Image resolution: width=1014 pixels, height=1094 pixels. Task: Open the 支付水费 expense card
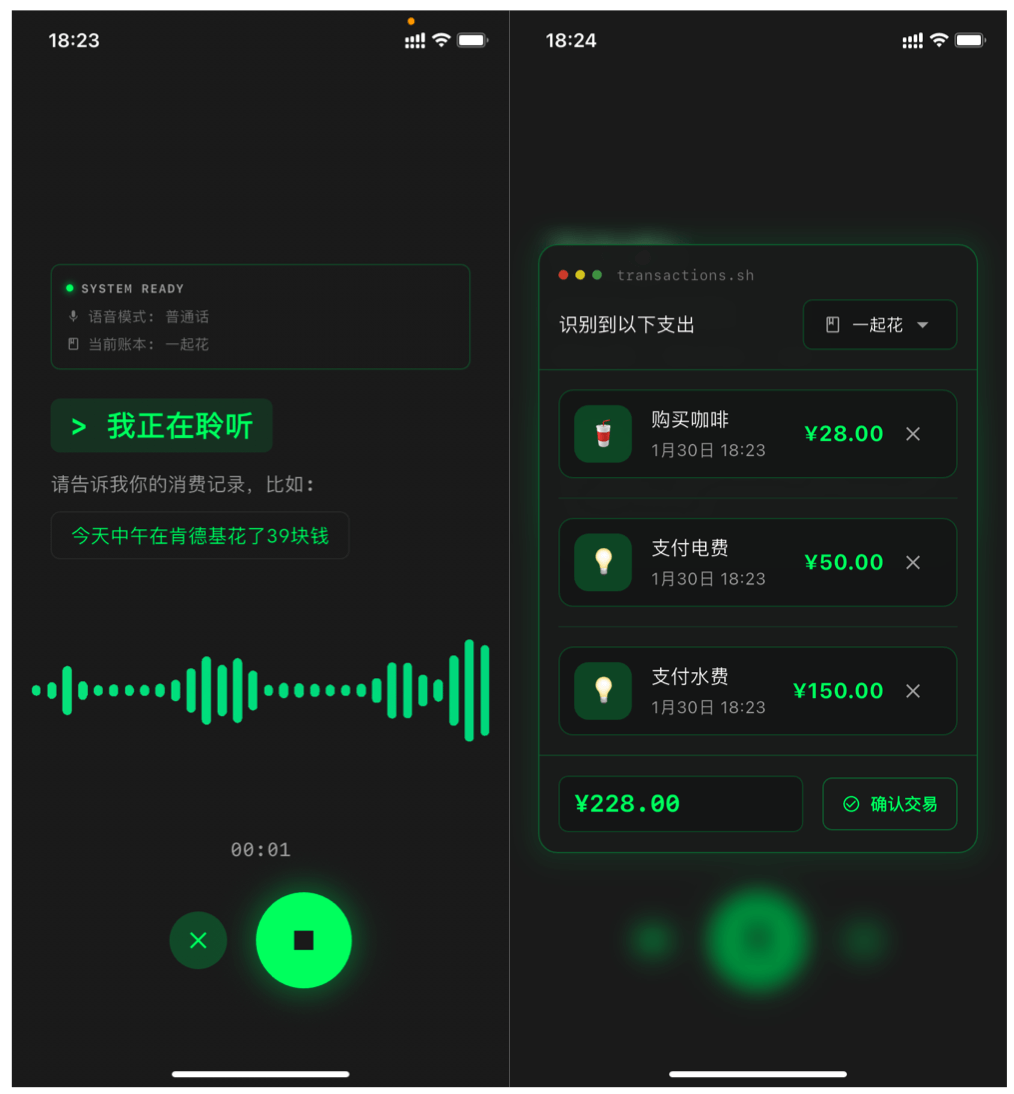click(x=710, y=691)
